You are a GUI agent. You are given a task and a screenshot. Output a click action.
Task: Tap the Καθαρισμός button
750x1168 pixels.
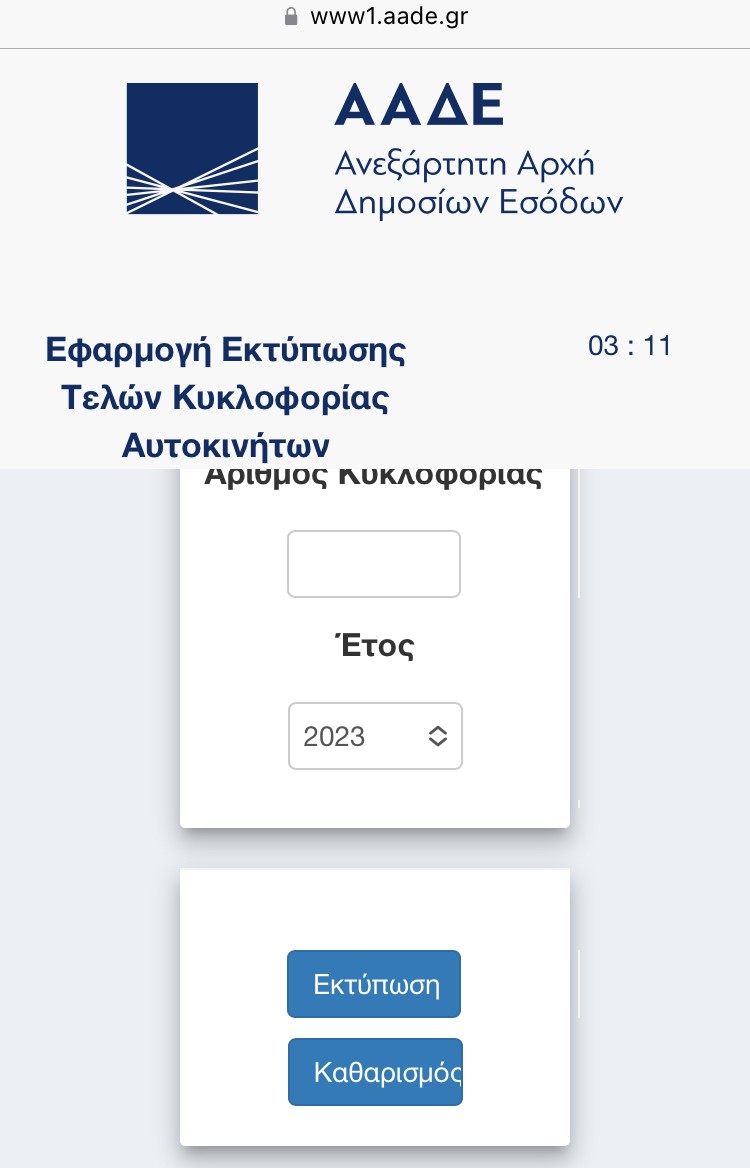click(375, 1072)
